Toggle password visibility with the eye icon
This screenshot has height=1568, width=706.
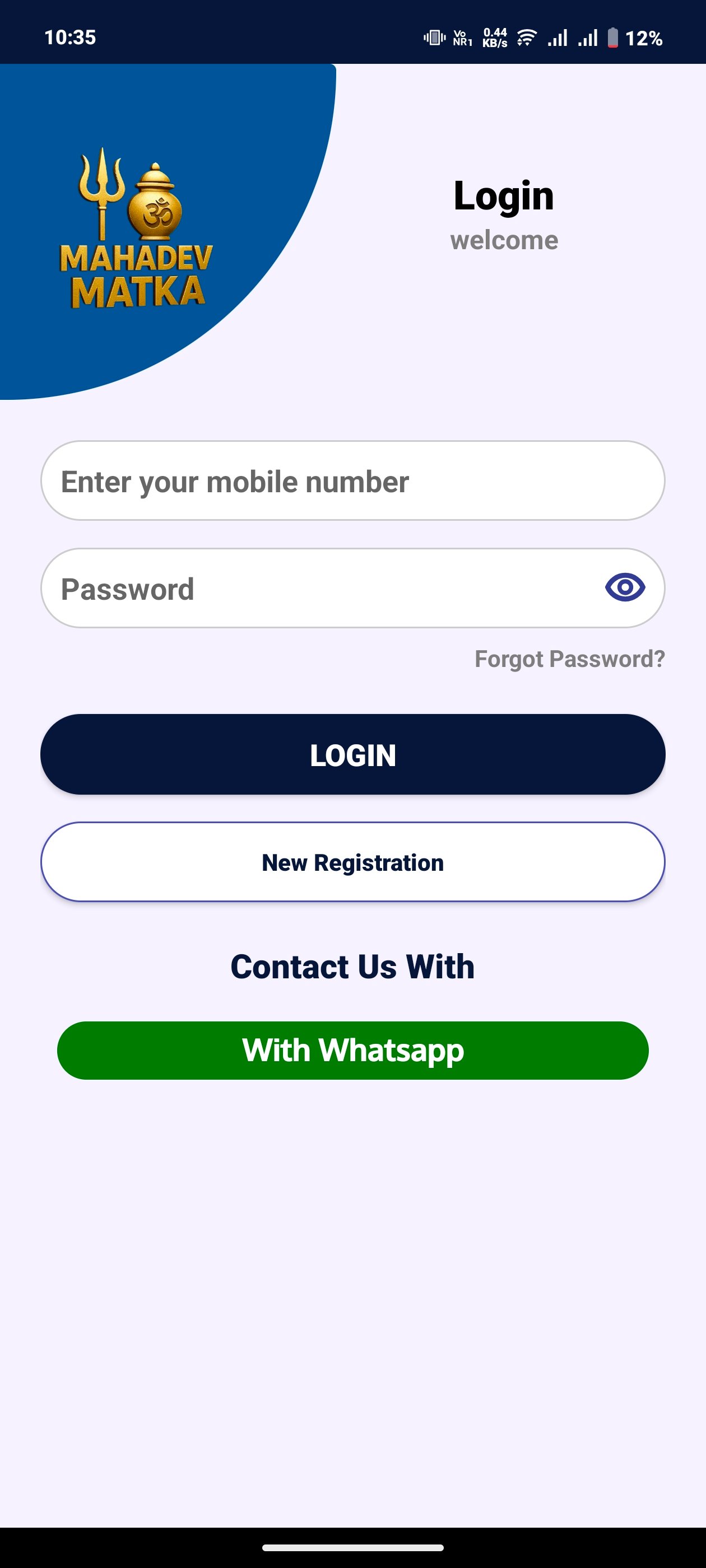[624, 587]
